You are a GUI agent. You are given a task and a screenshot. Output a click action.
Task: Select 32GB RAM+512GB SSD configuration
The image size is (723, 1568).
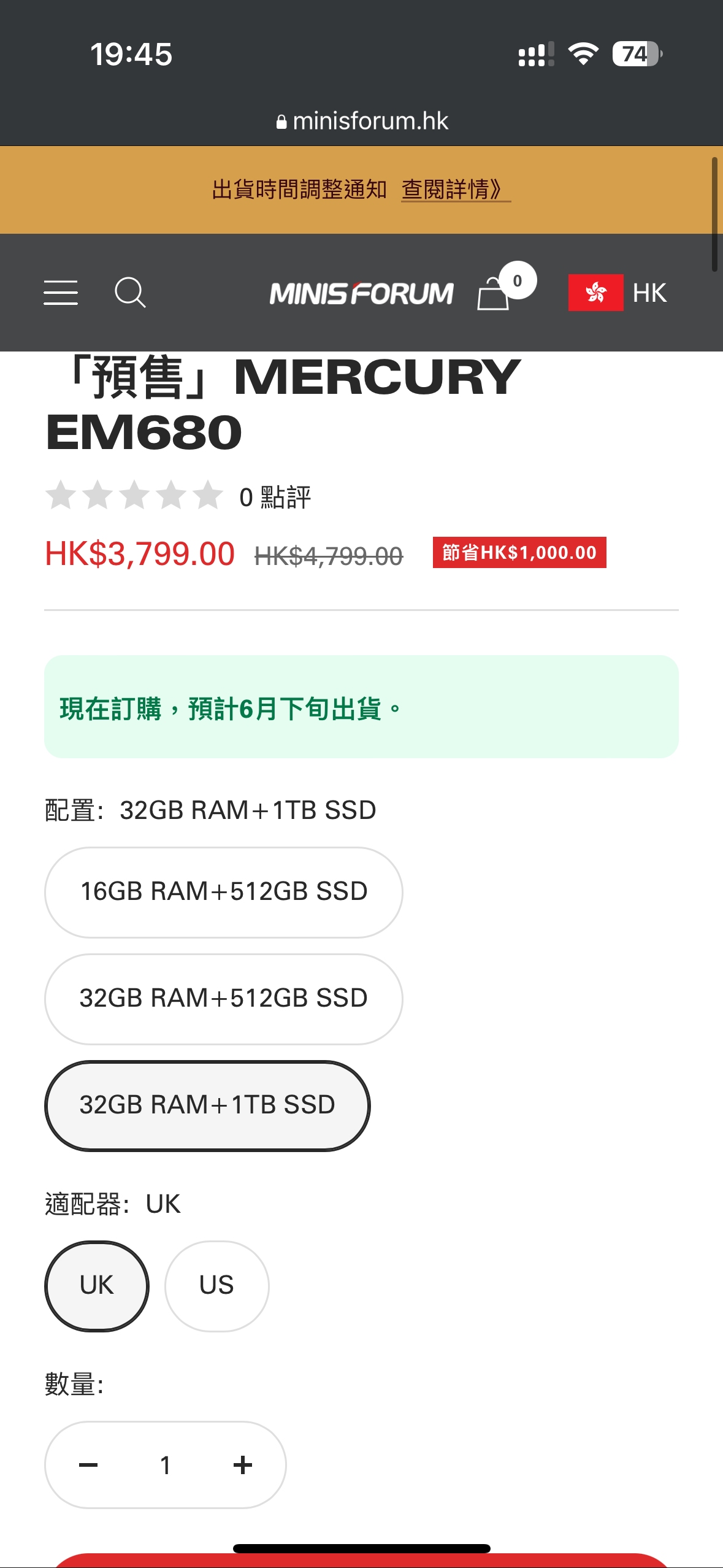(x=224, y=999)
